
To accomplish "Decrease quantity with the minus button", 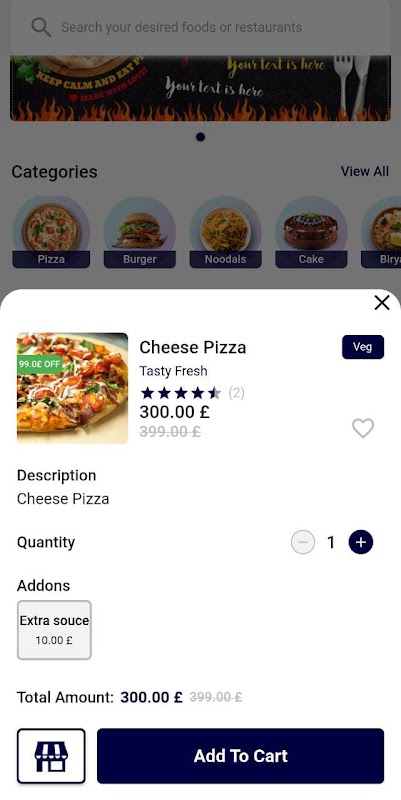I will click(x=303, y=542).
